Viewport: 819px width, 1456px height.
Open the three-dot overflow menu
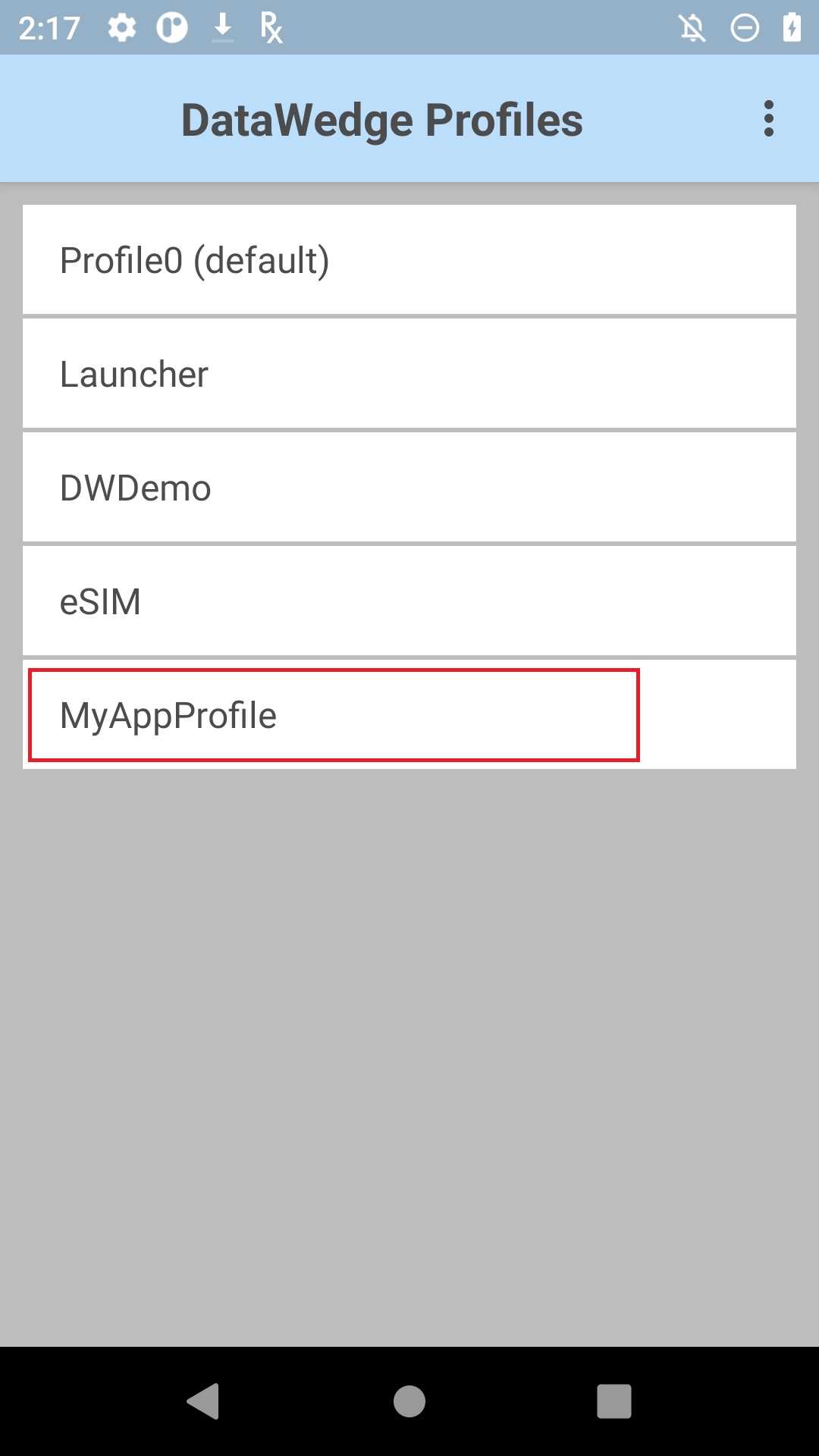(768, 119)
